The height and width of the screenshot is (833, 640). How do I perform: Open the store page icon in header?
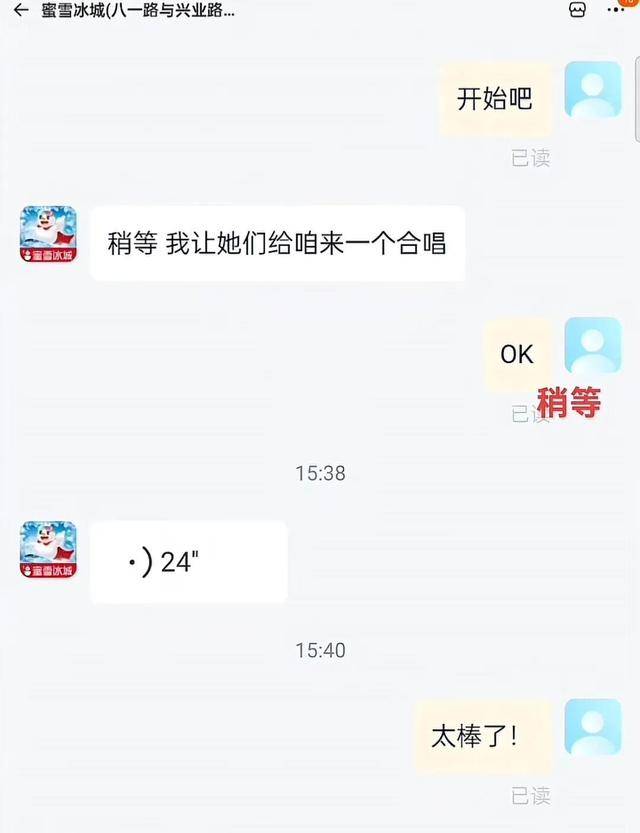pyautogui.click(x=577, y=11)
